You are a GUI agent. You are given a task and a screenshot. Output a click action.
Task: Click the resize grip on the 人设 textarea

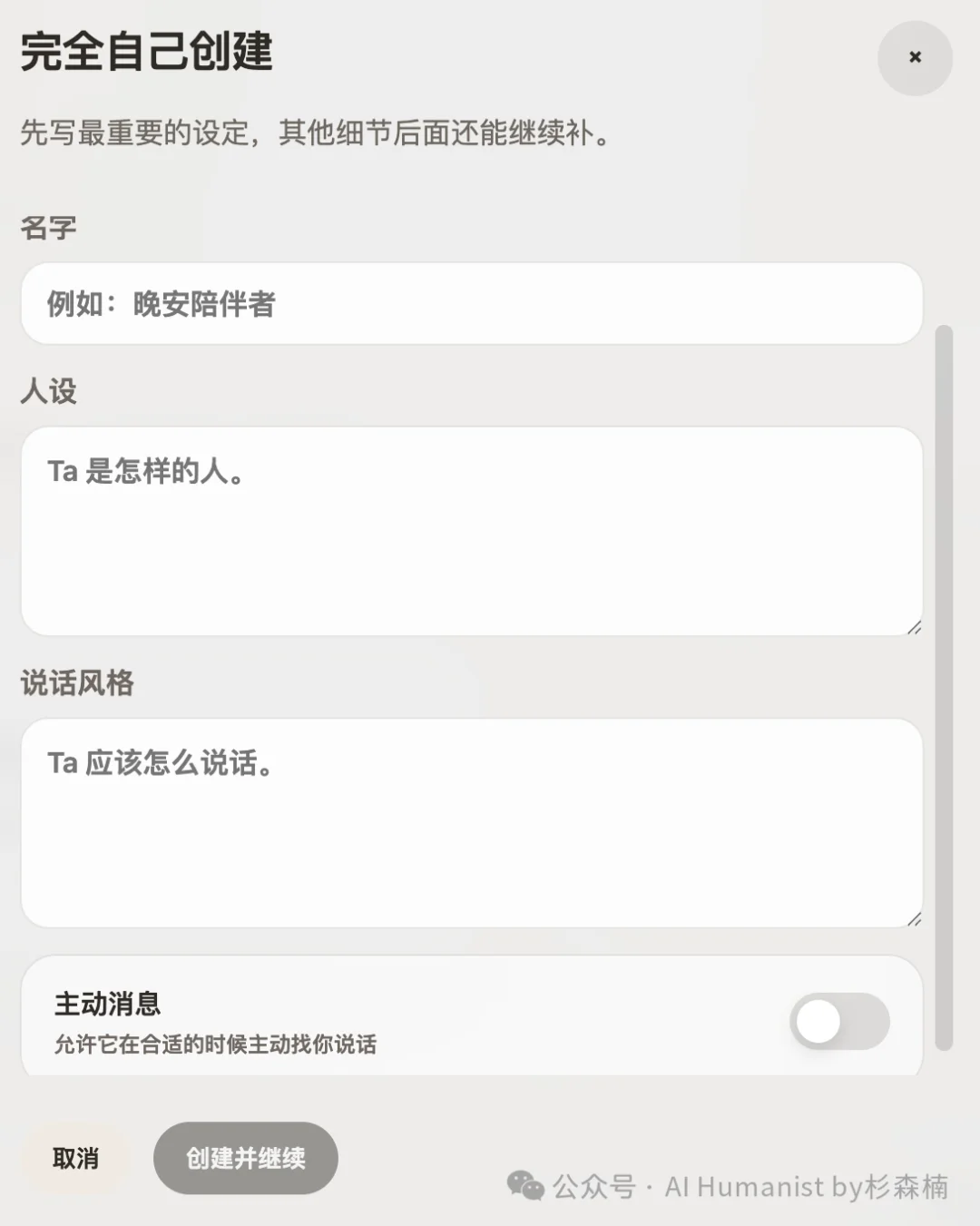click(915, 626)
